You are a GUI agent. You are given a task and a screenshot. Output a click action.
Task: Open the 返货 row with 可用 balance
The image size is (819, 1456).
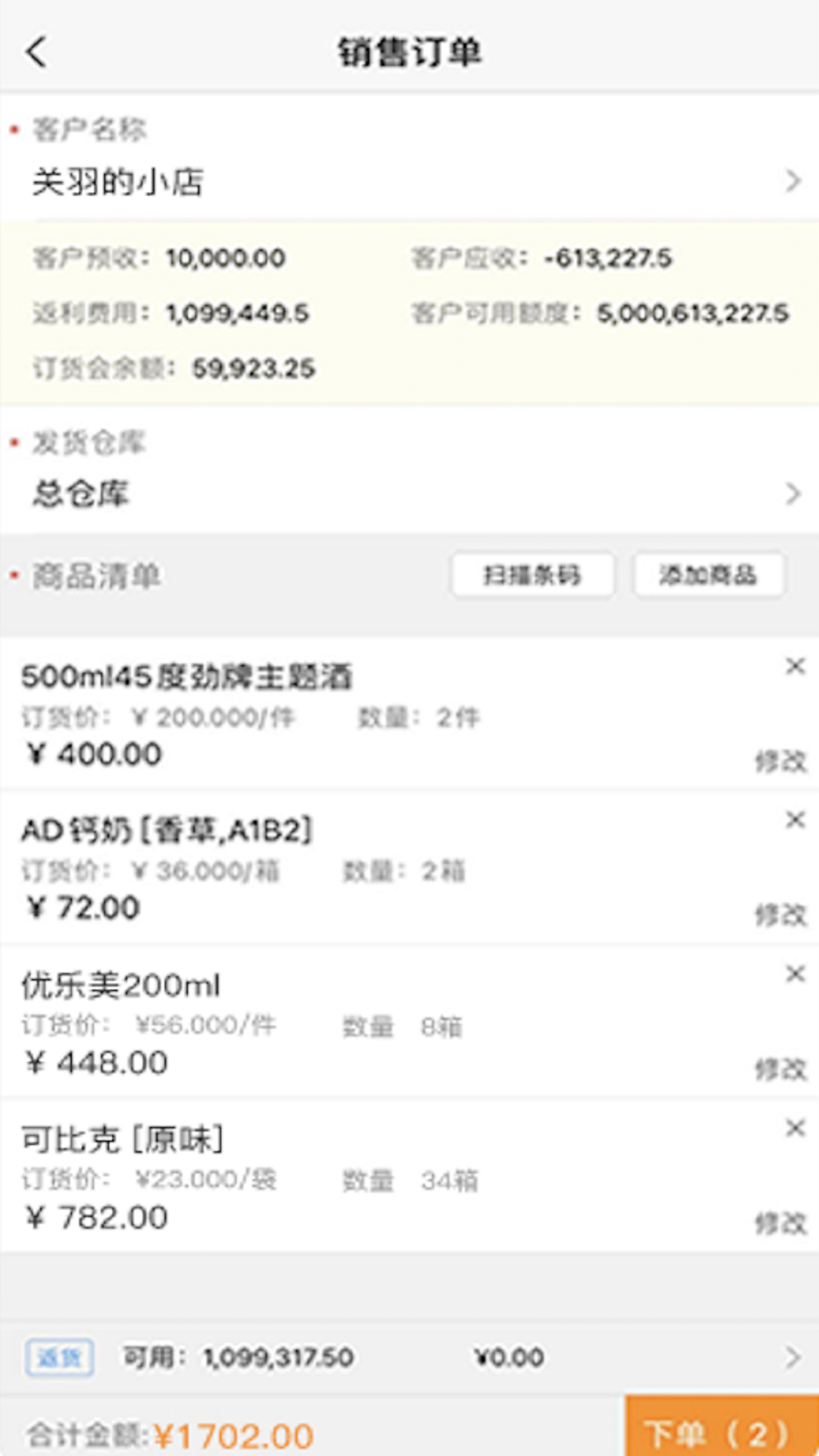pyautogui.click(x=409, y=1357)
